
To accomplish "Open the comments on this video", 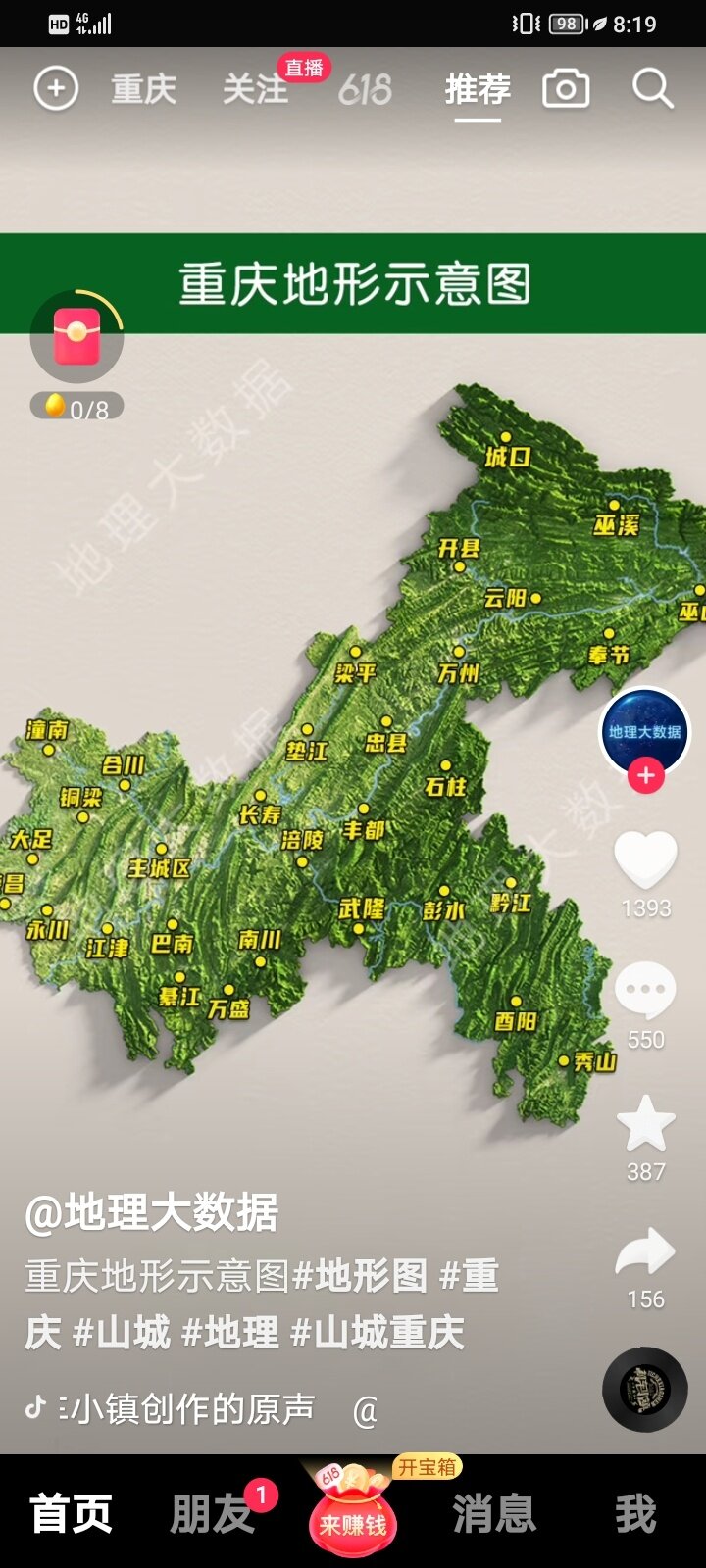I will pos(645,990).
